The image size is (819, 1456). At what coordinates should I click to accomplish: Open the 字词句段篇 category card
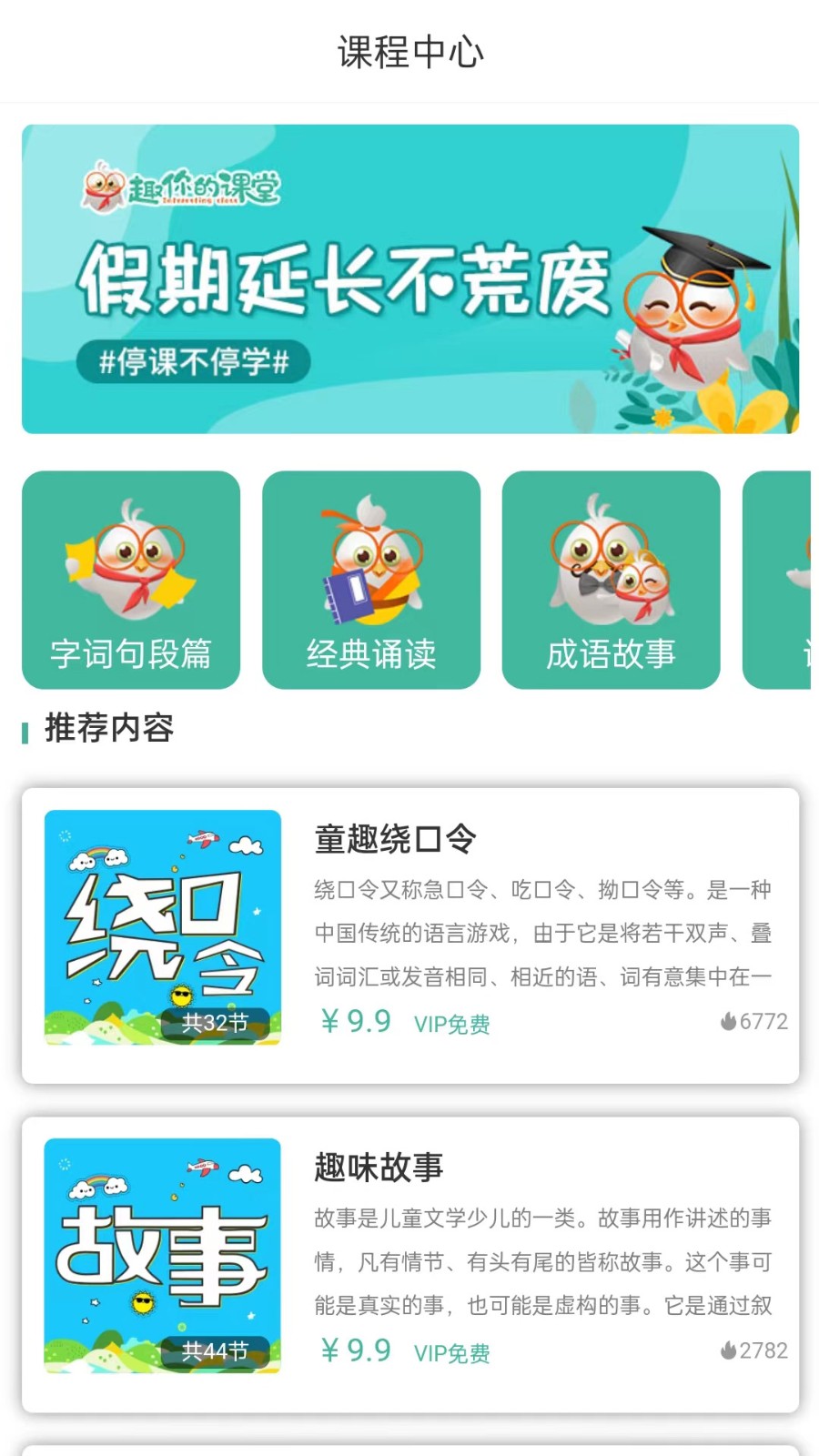tap(130, 579)
